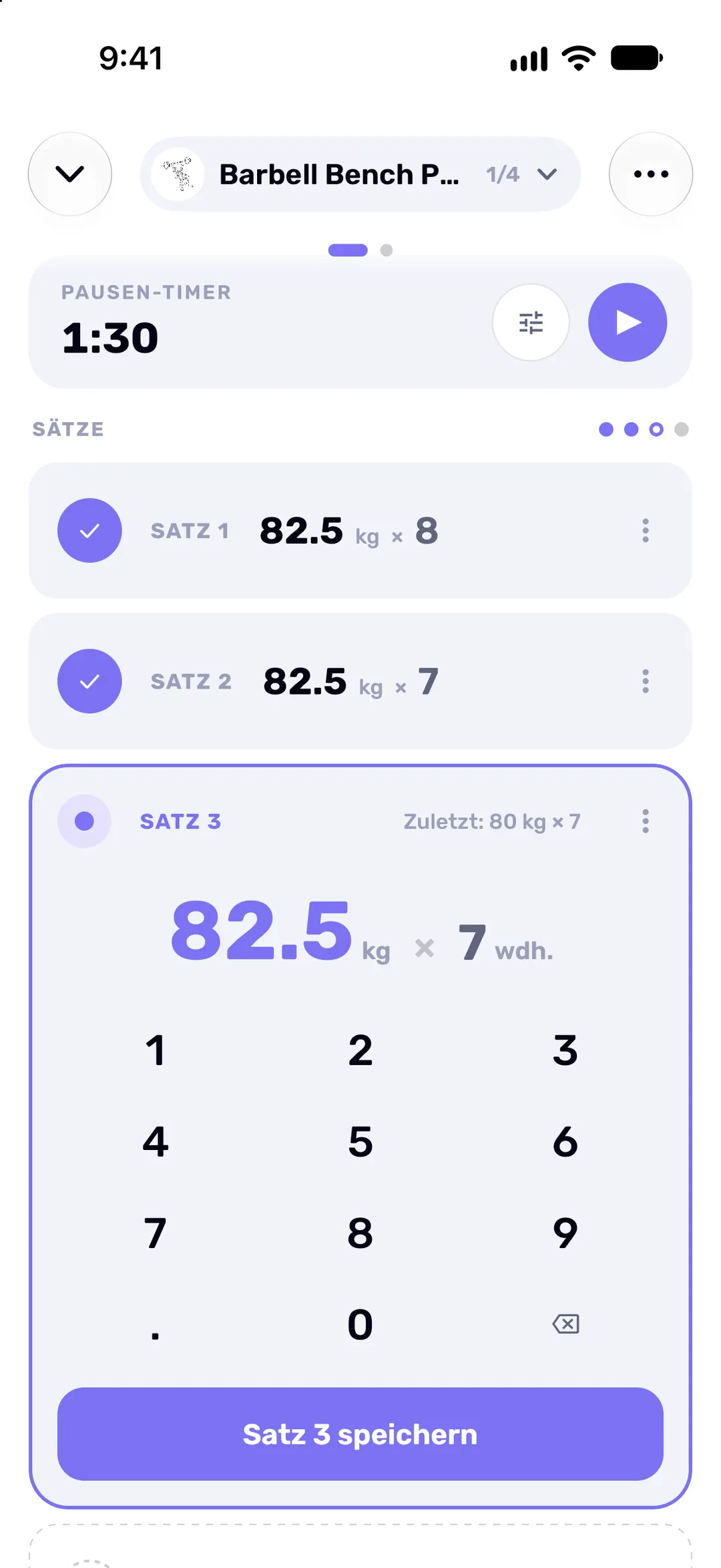The height and width of the screenshot is (1568, 721).
Task: Select the 82.5 kg weight field
Action: tap(280, 930)
